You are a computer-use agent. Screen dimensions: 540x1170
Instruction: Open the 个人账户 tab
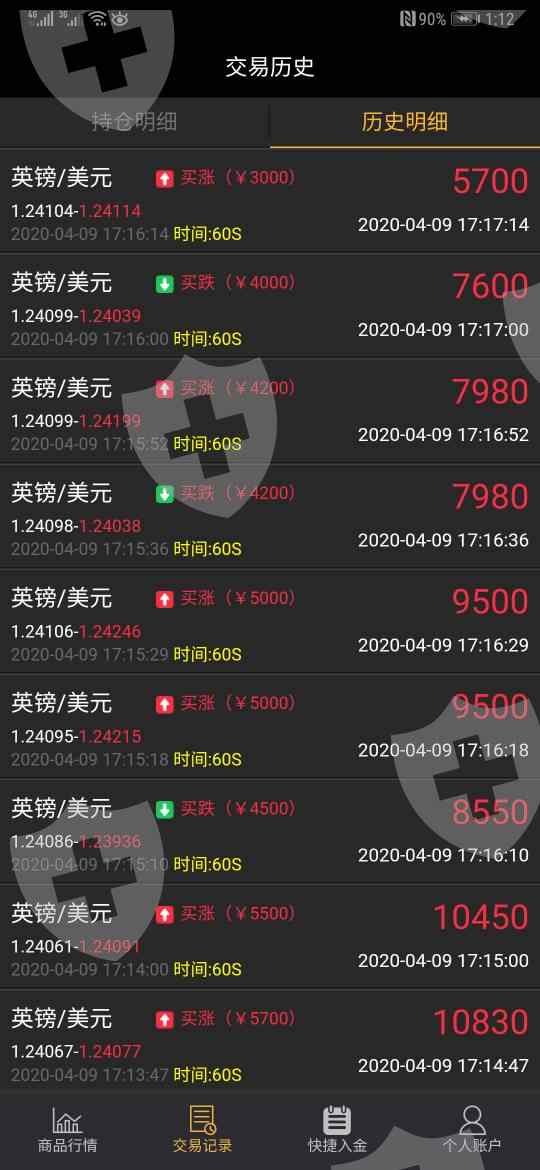pos(472,1130)
